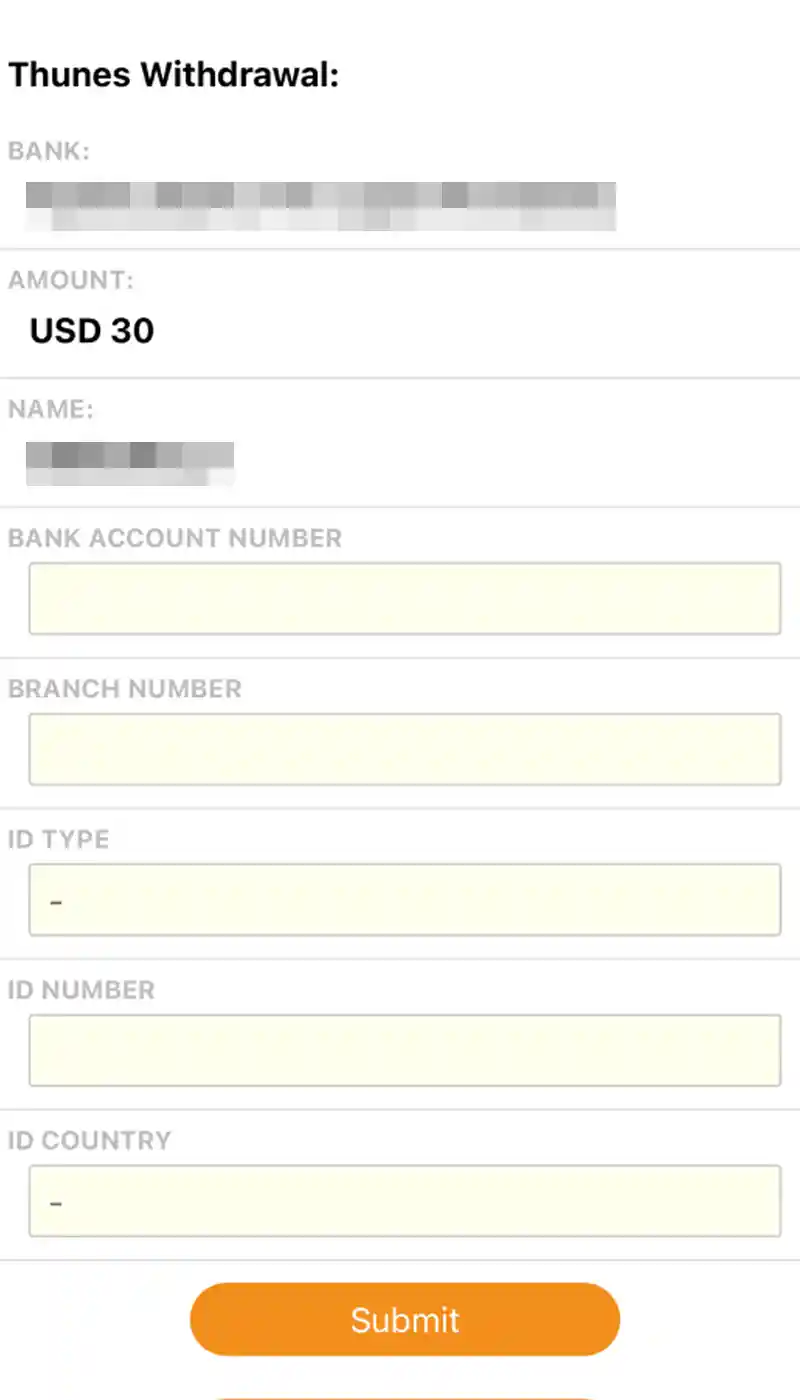Tap the Bank Account Number field
Viewport: 800px width, 1400px height.
pyautogui.click(x=404, y=598)
